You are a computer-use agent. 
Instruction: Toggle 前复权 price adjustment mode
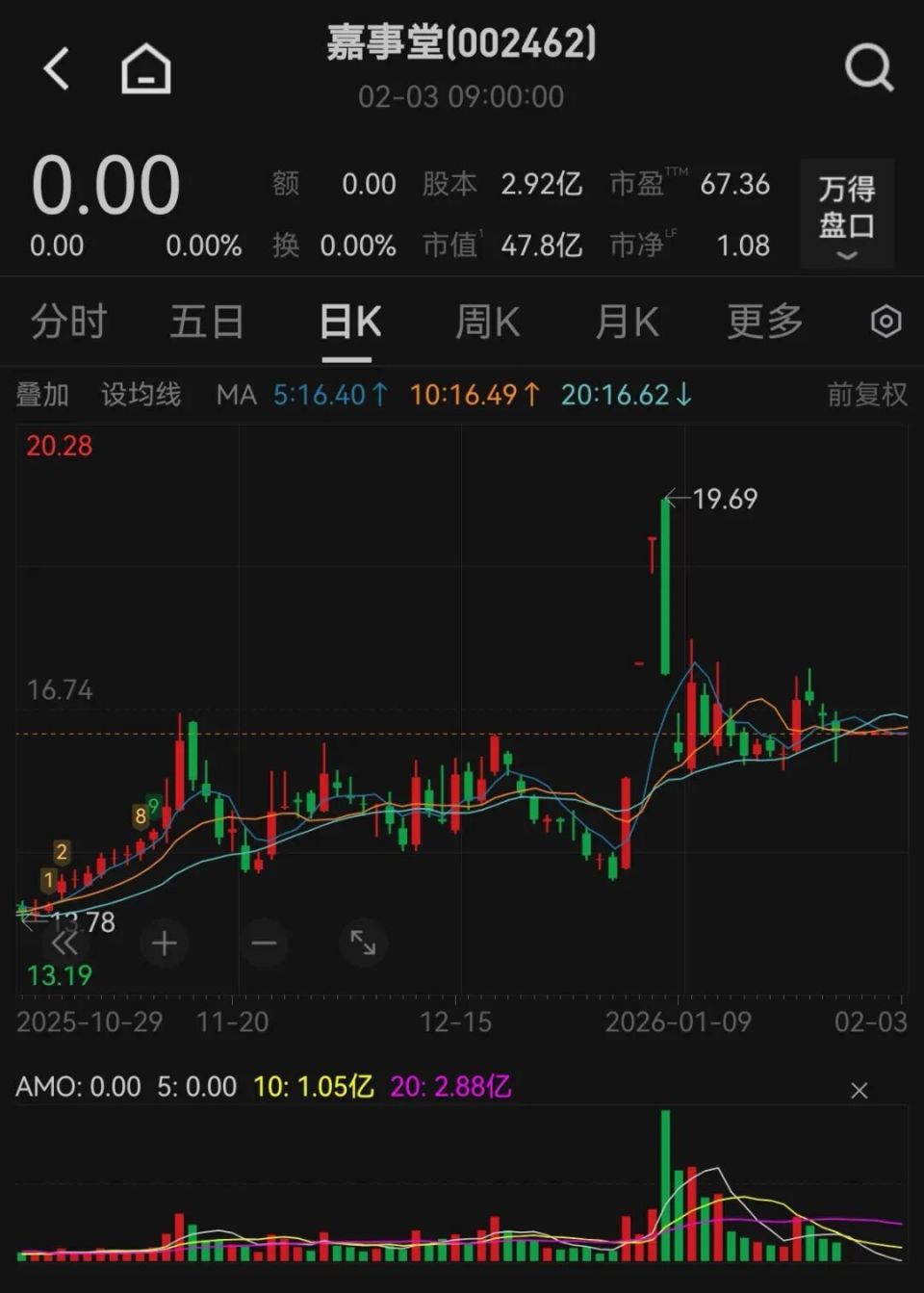[865, 394]
